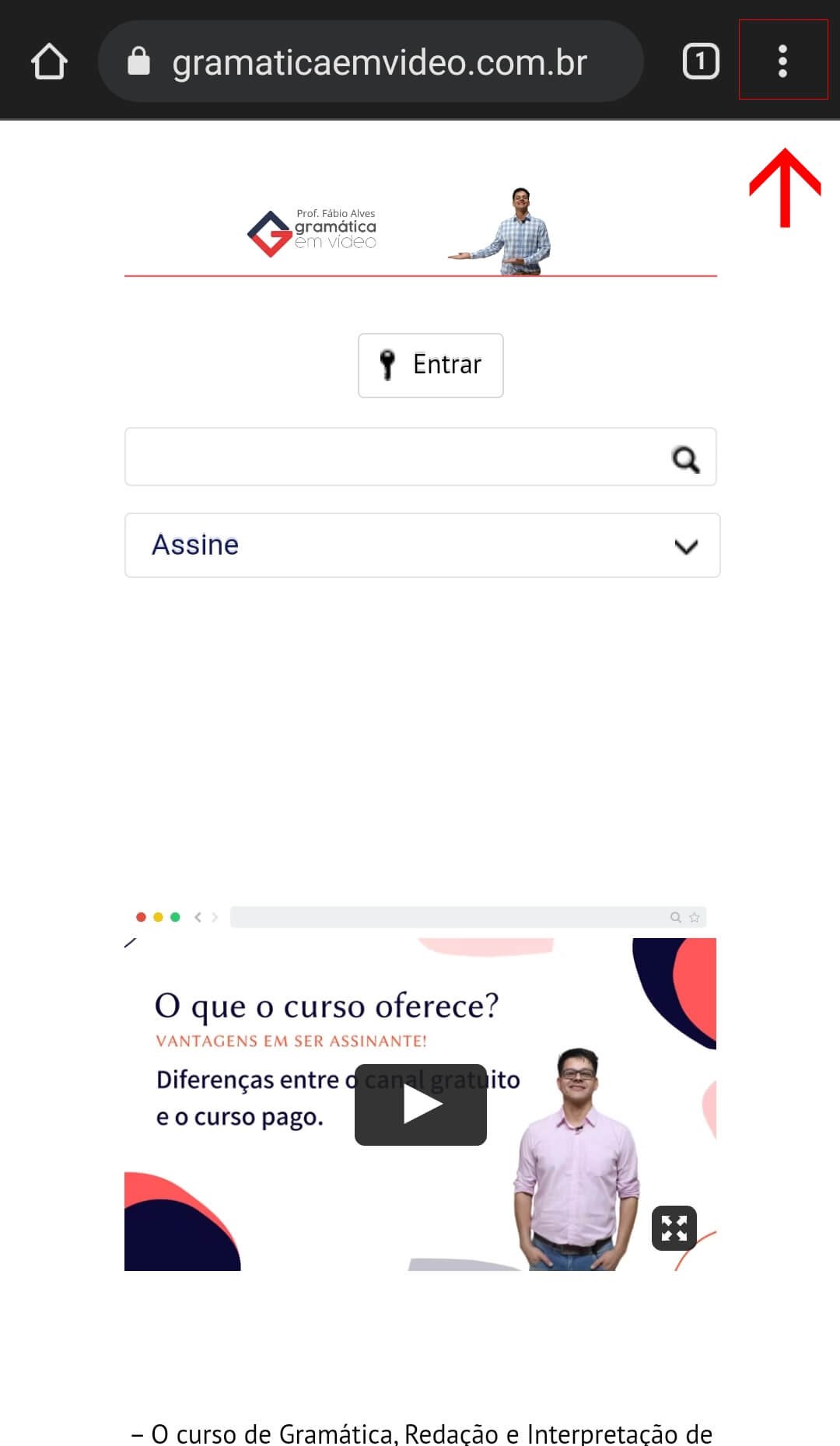The image size is (840, 1446).
Task: Go to the browser home page
Action: 49,61
